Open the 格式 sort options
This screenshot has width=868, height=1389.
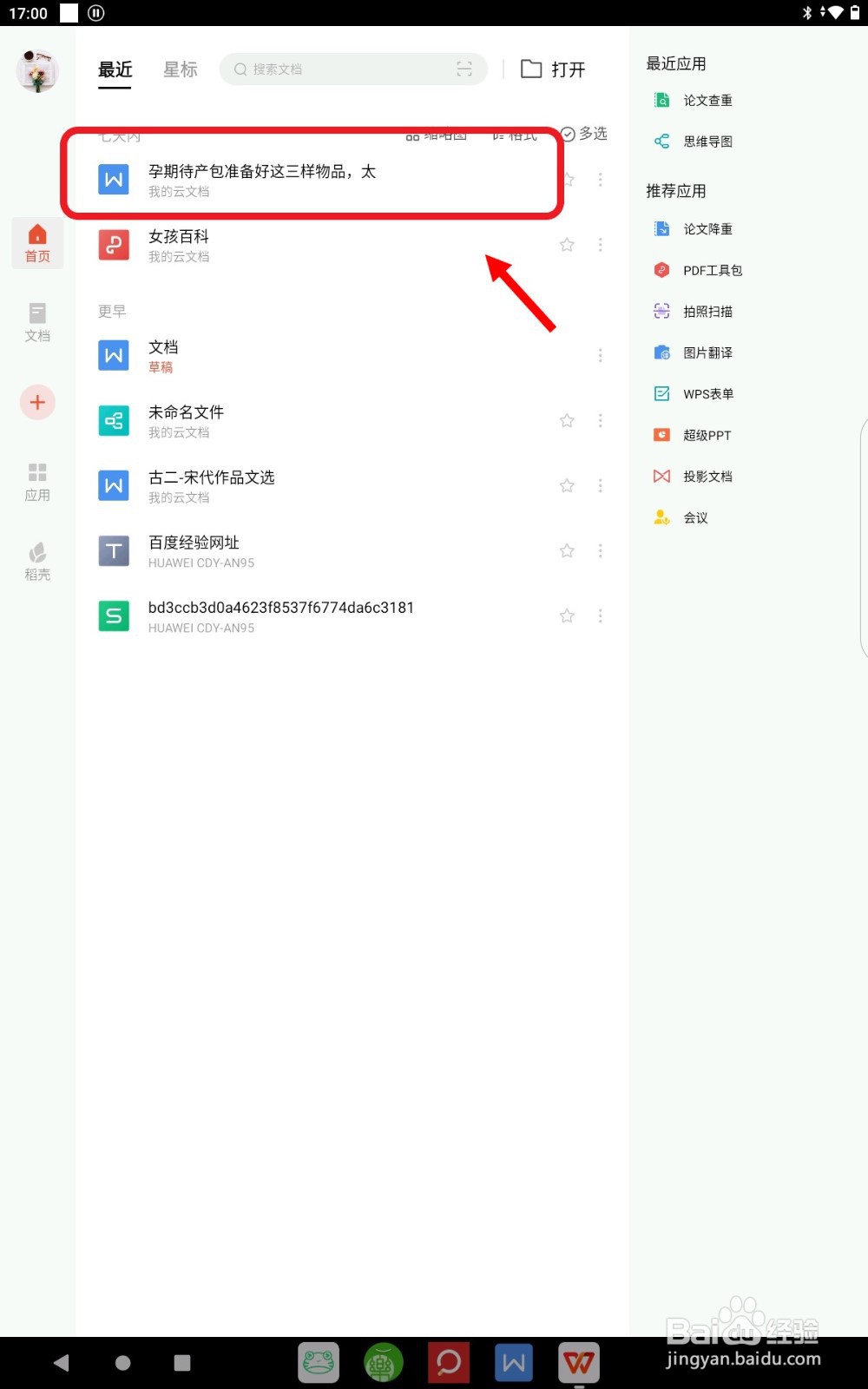[x=514, y=133]
